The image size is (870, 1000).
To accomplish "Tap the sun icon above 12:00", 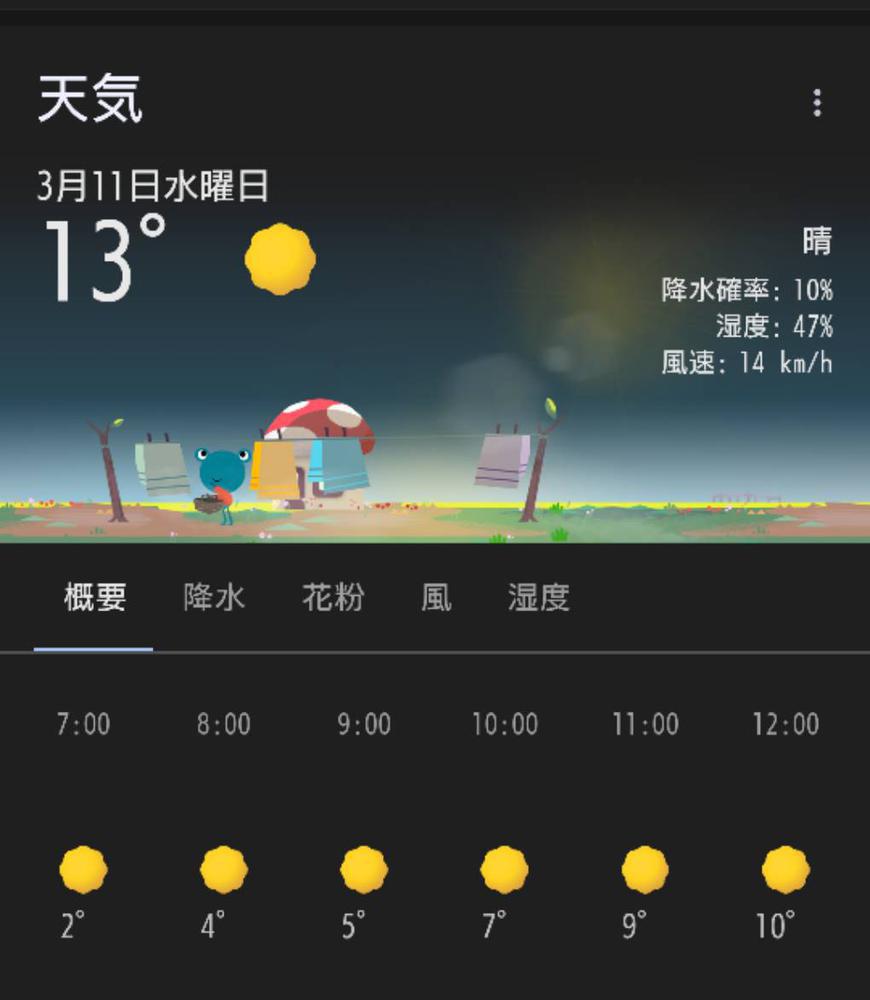I will pos(780,868).
